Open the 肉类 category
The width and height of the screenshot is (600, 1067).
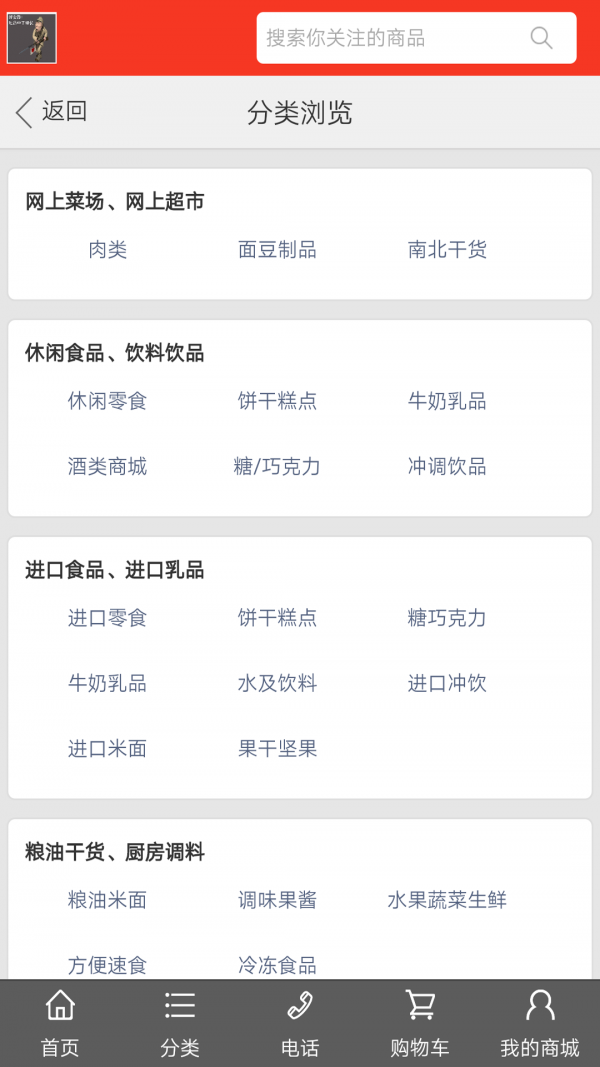coord(108,250)
